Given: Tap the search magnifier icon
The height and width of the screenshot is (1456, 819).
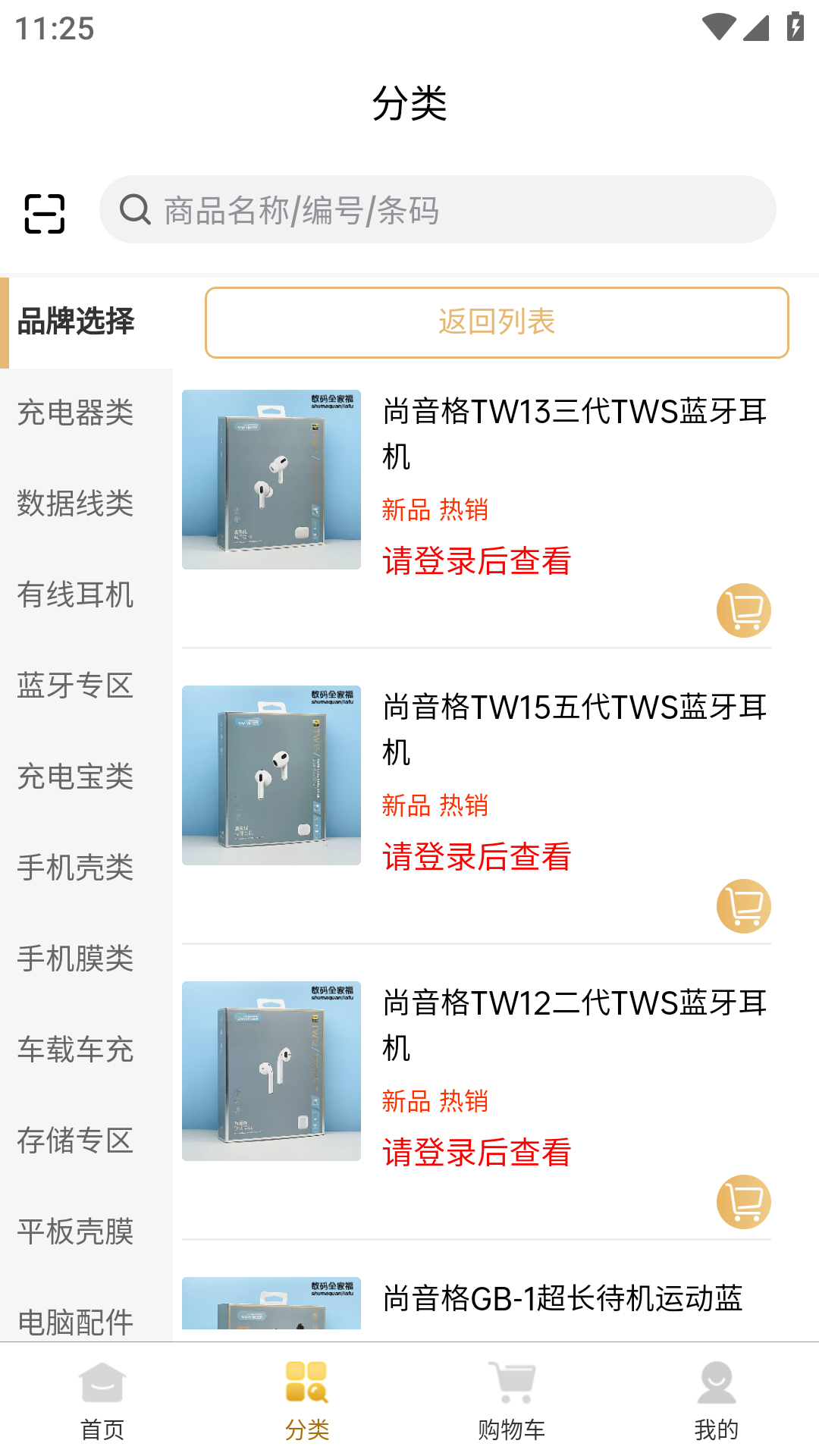Looking at the screenshot, I should pyautogui.click(x=135, y=210).
